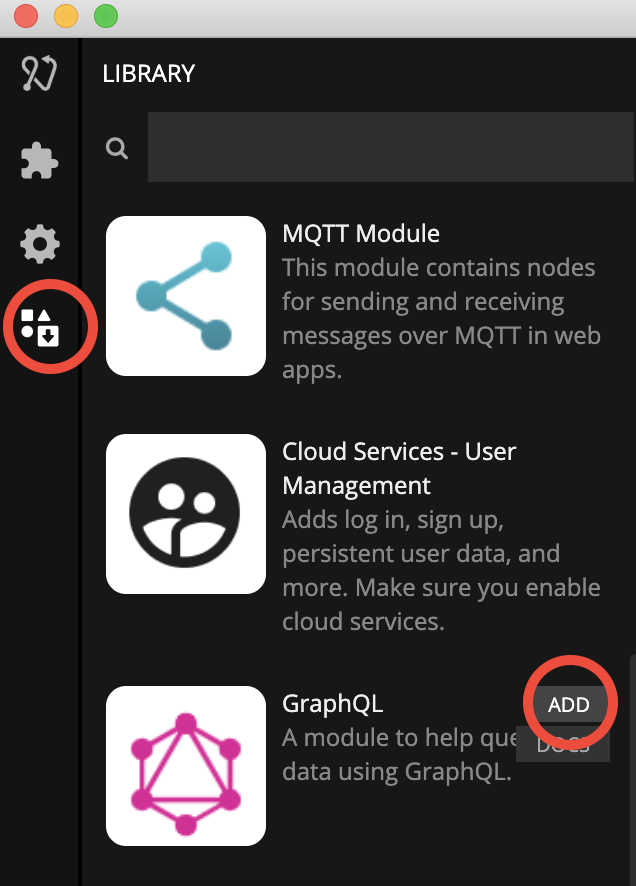Minimize the window with the yellow button
636x886 pixels.
point(66,17)
